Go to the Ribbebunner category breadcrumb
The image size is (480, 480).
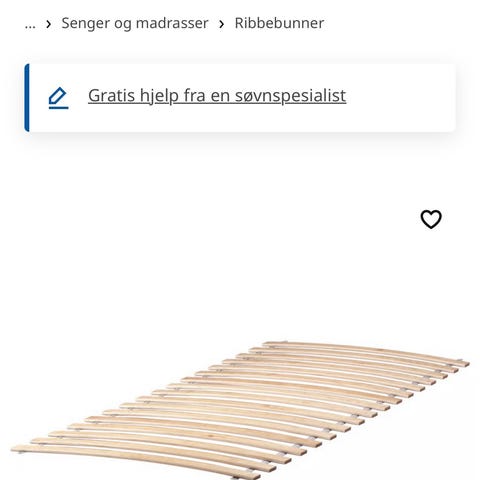[279, 23]
